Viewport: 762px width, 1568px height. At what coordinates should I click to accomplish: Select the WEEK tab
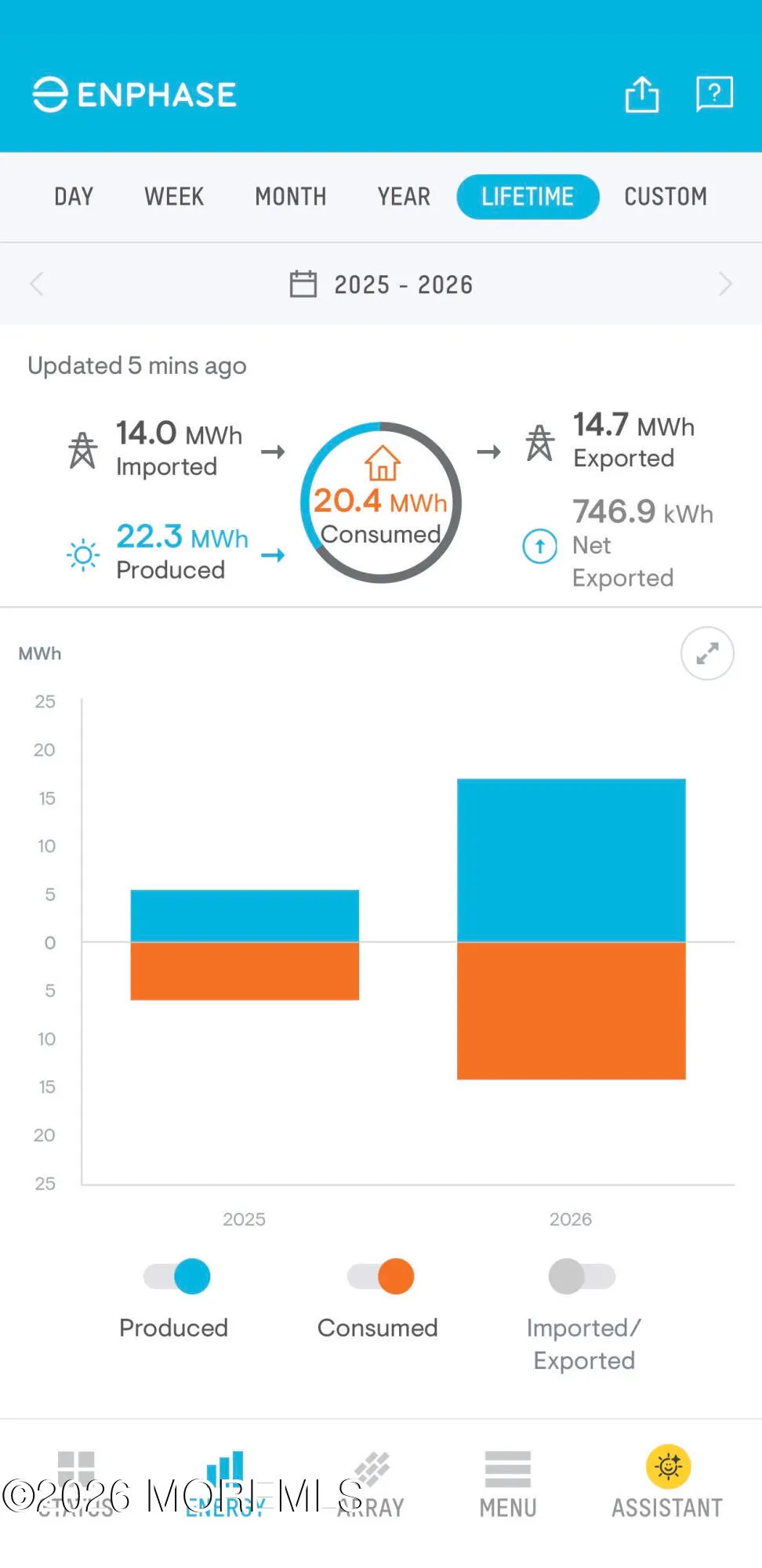coord(174,196)
